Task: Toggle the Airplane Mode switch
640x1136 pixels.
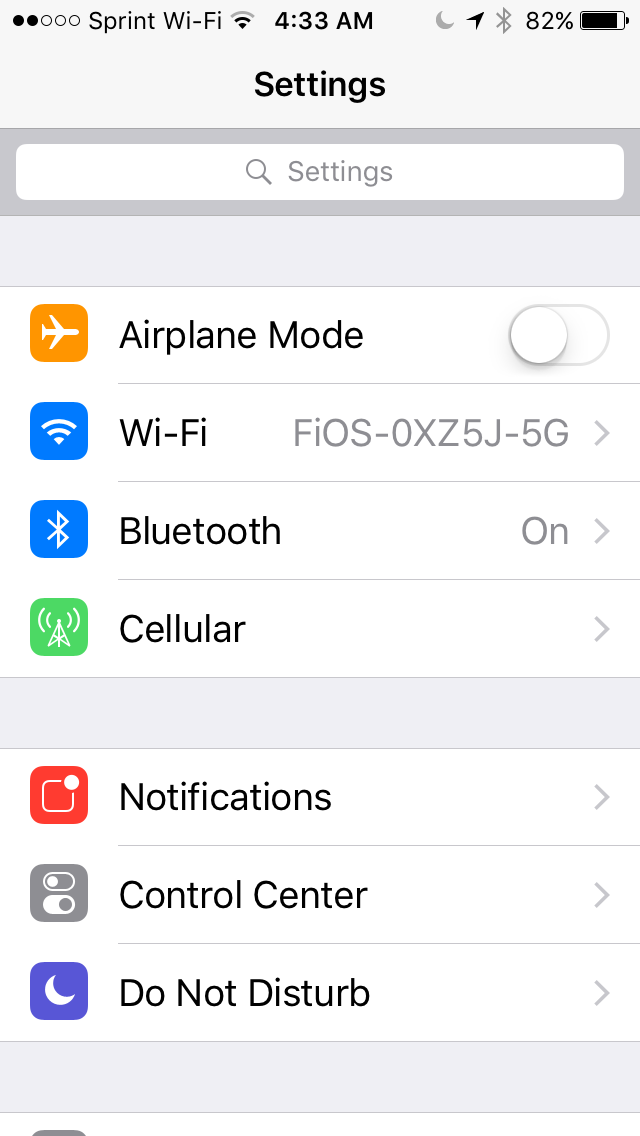Action: pyautogui.click(x=558, y=335)
